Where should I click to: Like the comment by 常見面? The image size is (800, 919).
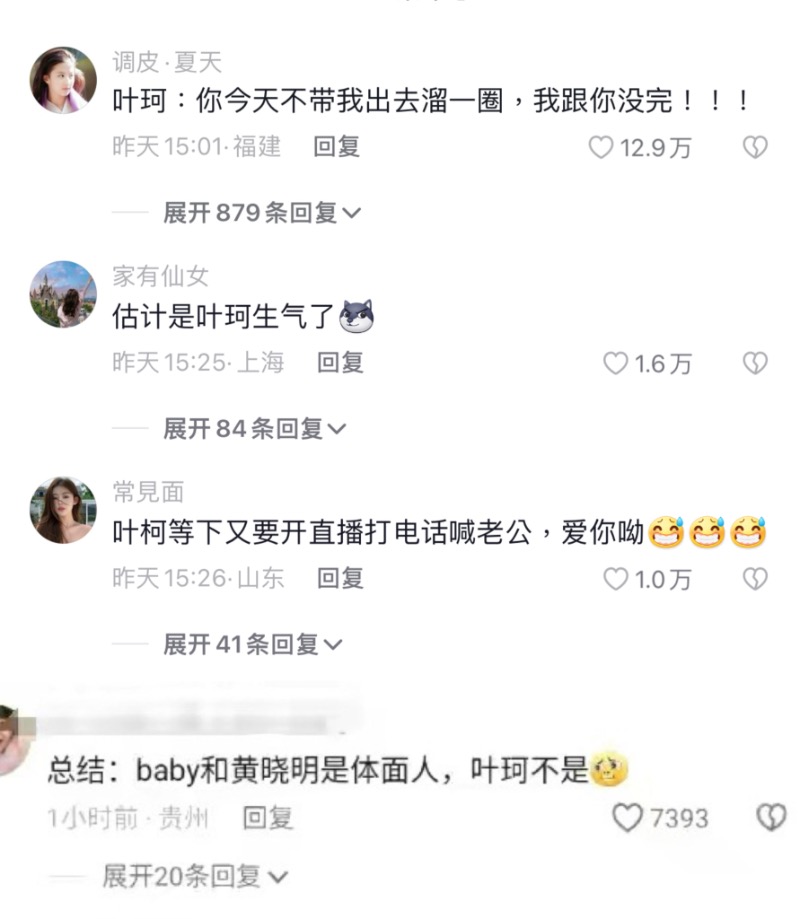tap(615, 579)
